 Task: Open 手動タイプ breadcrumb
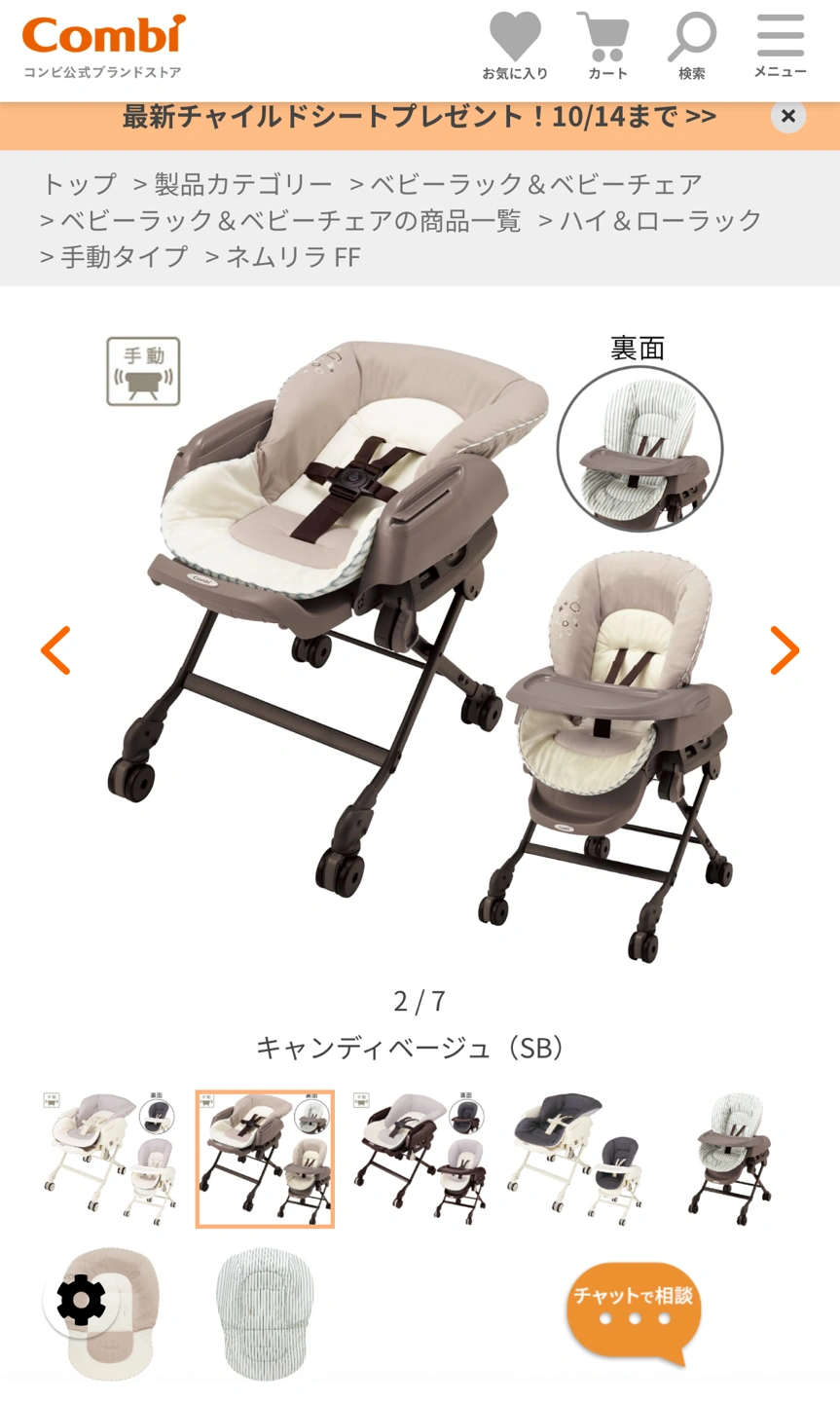124,257
